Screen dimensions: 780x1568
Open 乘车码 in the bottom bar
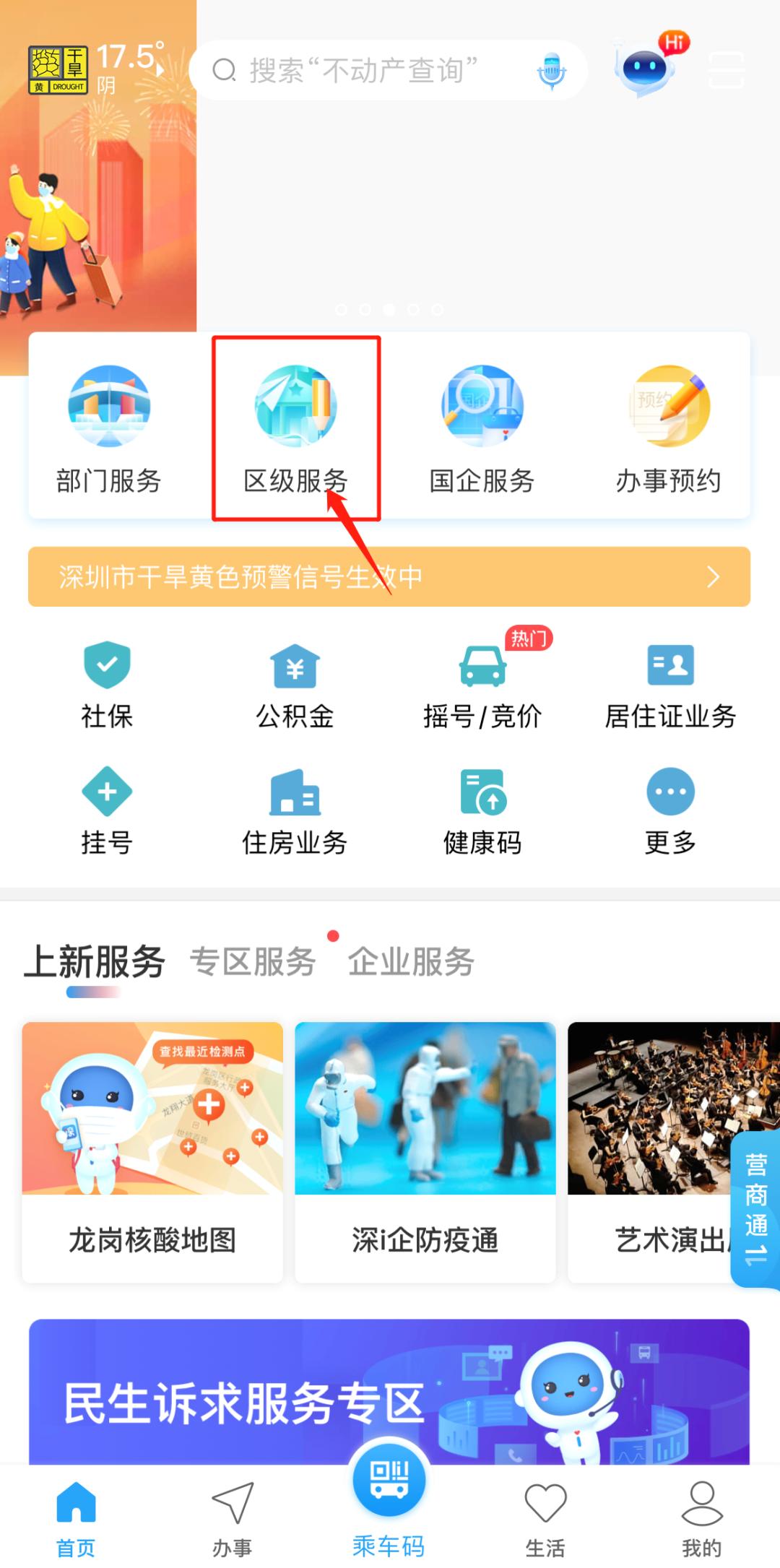[389, 1502]
